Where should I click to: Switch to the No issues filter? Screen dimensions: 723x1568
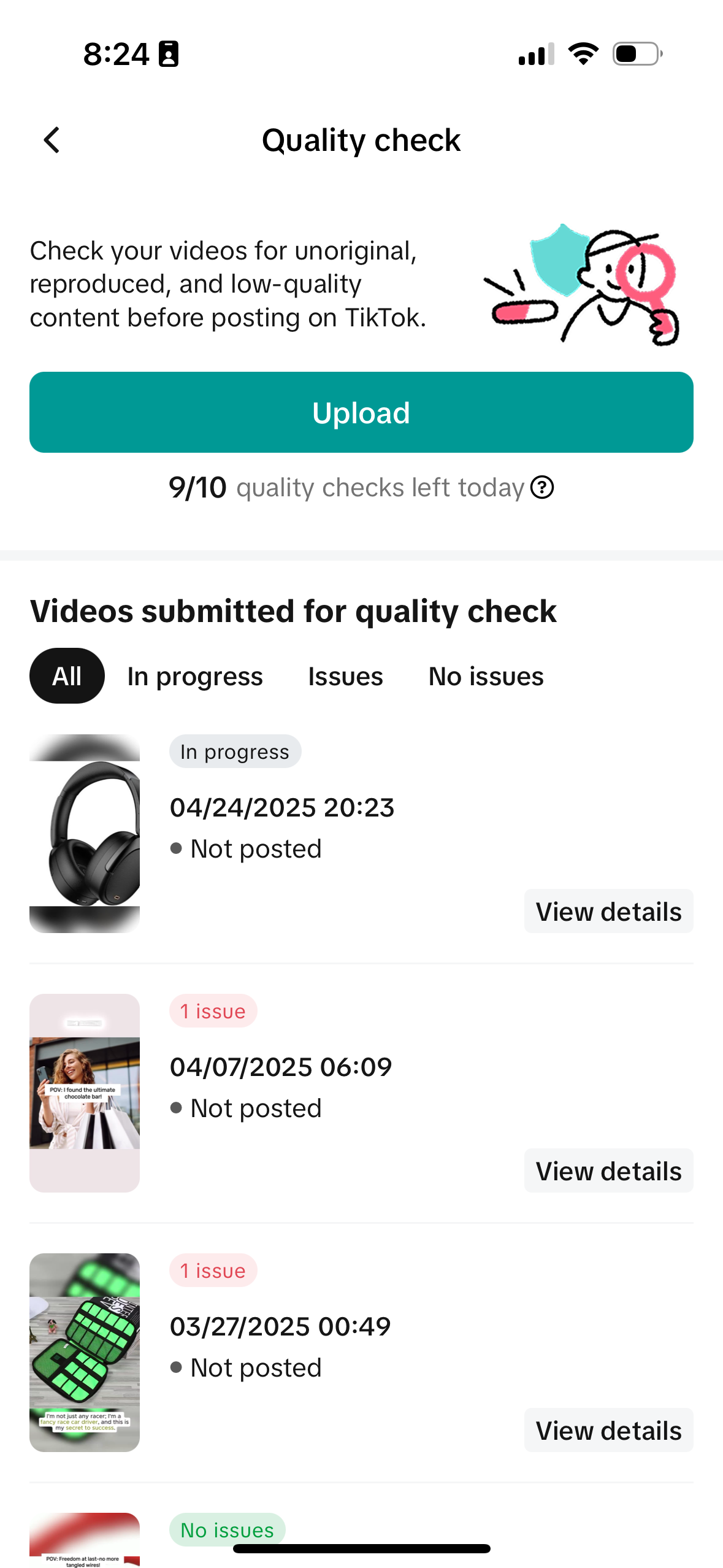[x=486, y=676]
